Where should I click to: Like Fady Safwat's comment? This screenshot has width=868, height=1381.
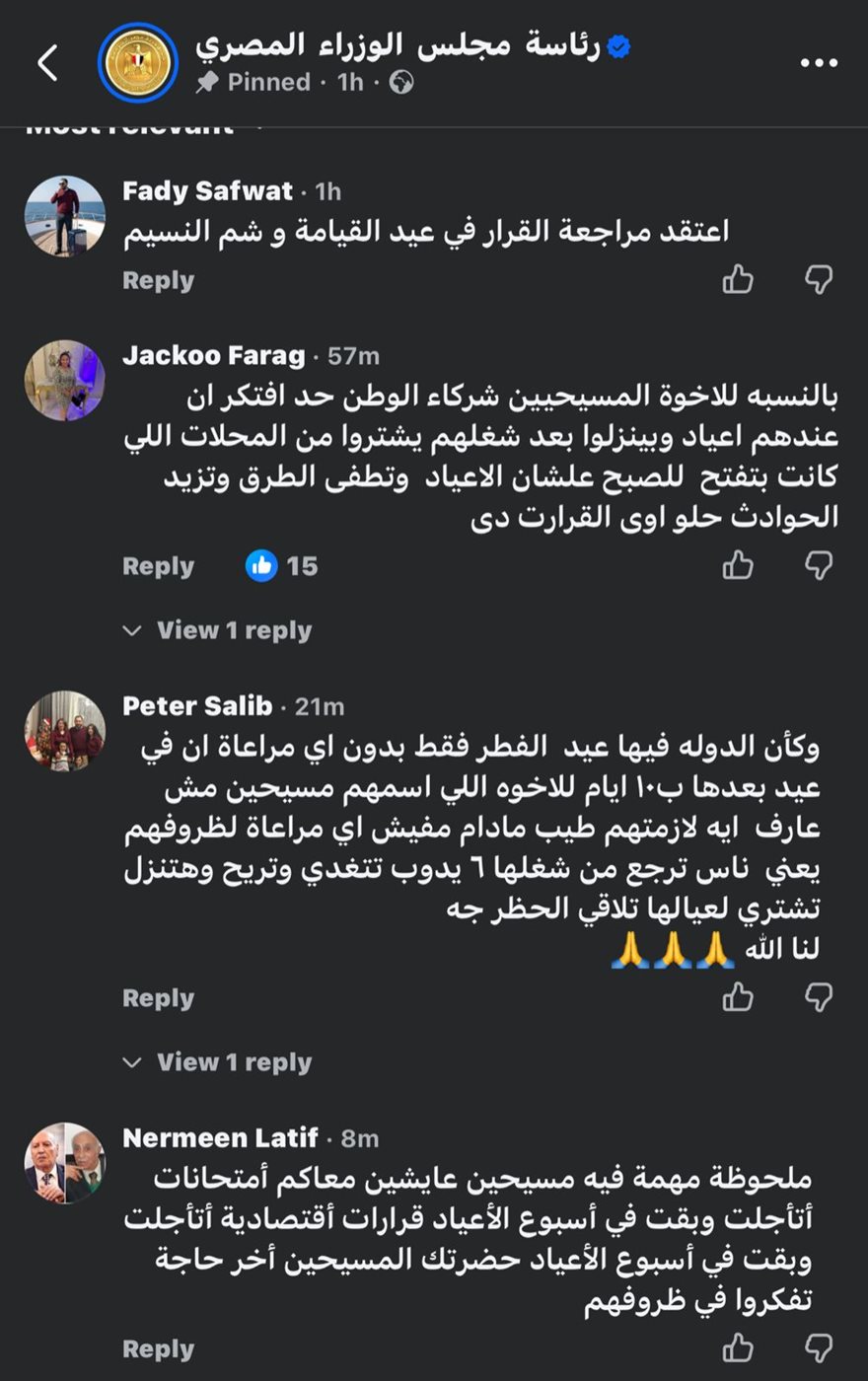738,280
